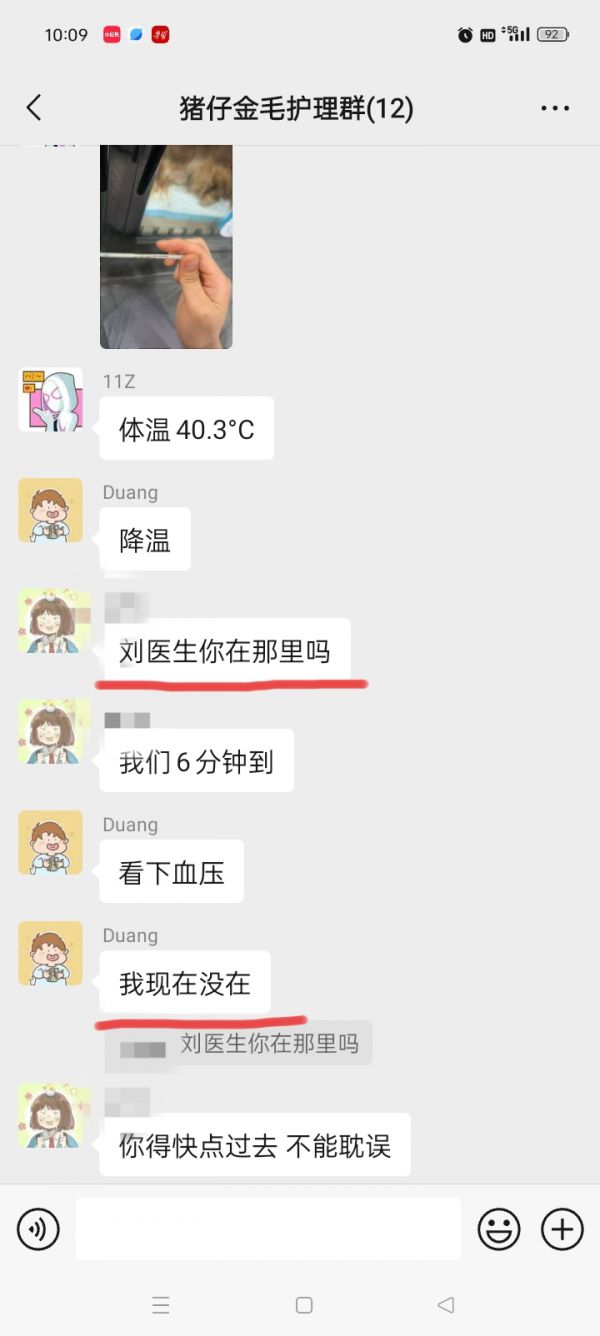Image resolution: width=600 pixels, height=1336 pixels.
Task: Open the system recent apps menu
Action: pyautogui.click(x=161, y=1305)
